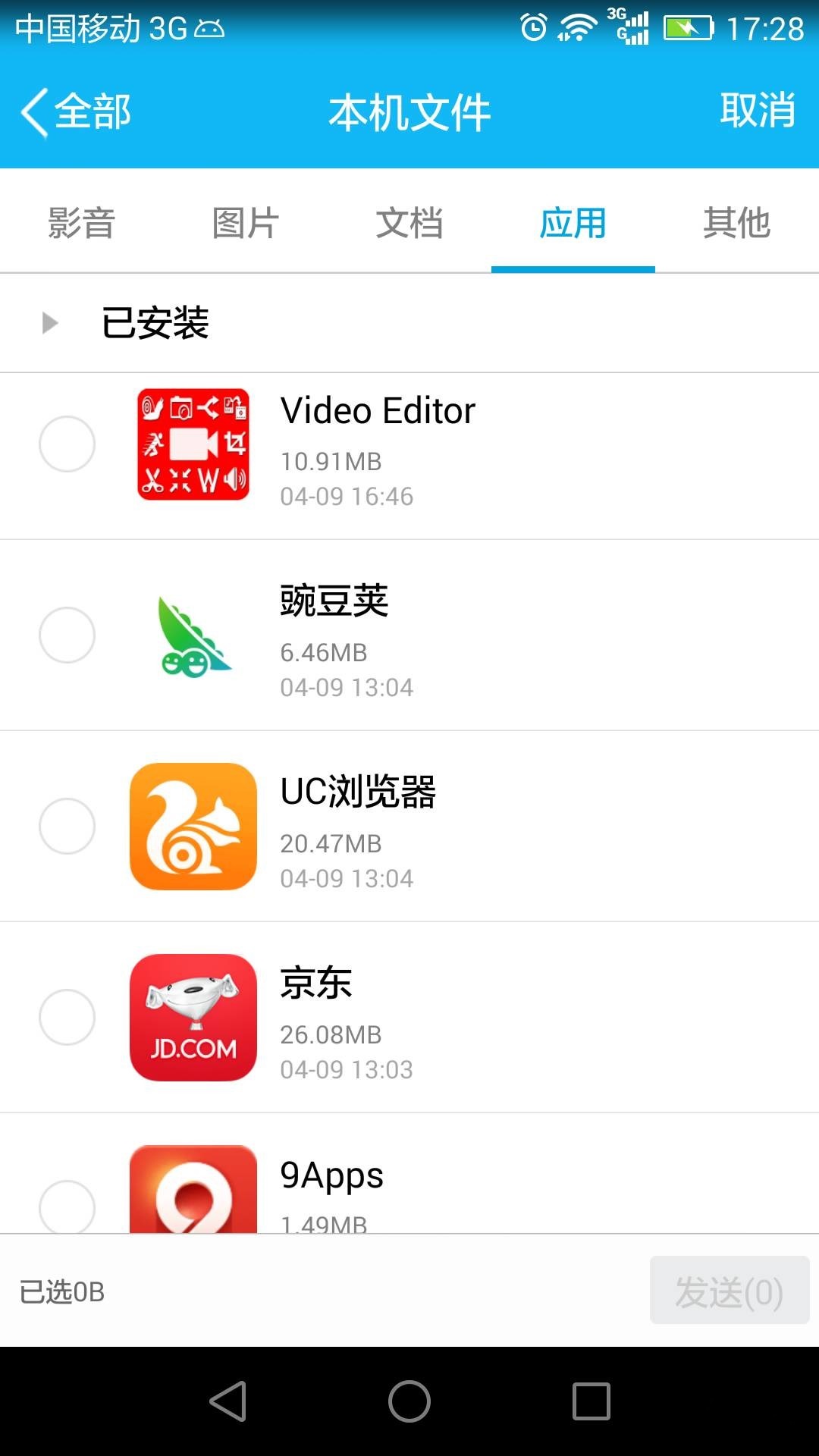
Task: Tap the 发送(0) send button
Action: 730,1291
